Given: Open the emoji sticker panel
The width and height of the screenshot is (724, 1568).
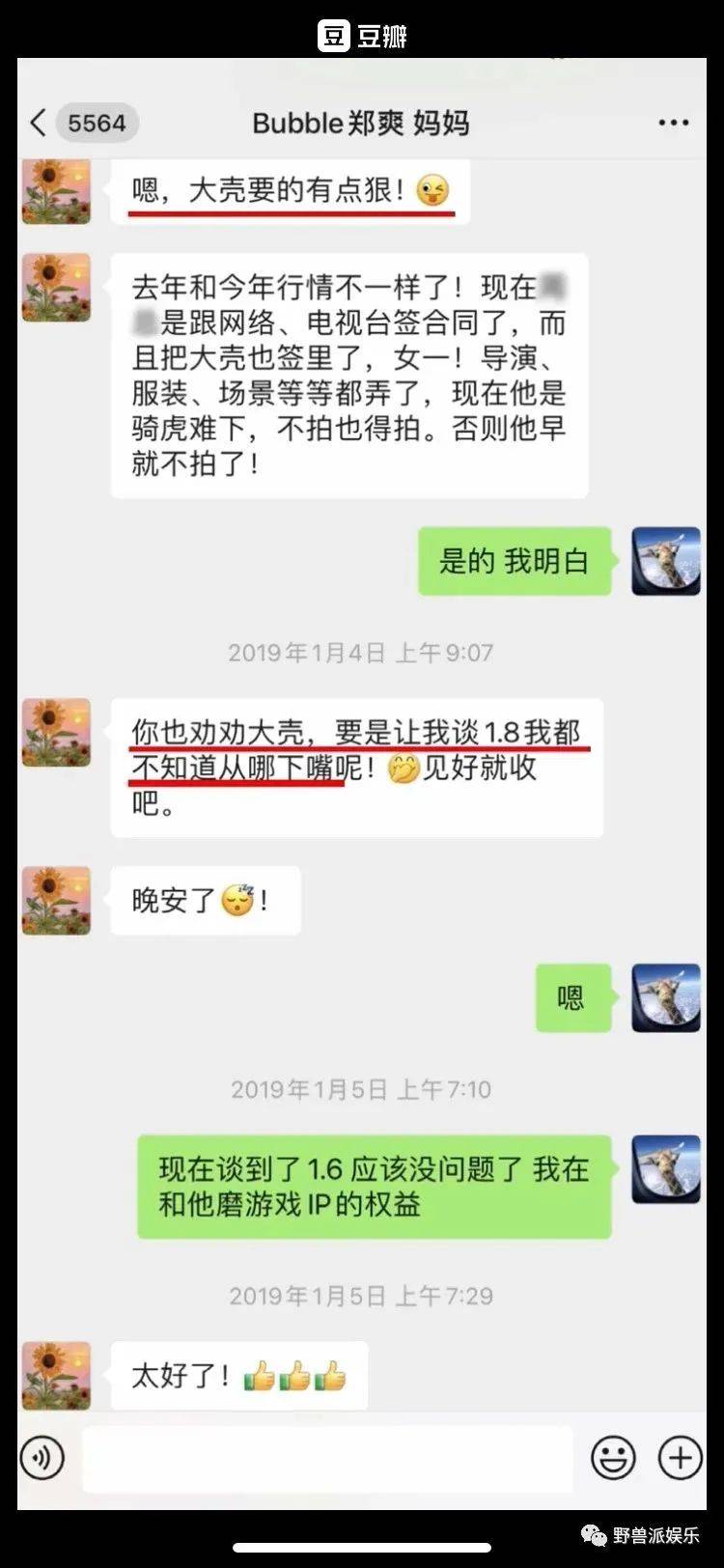Looking at the screenshot, I should (x=613, y=1457).
